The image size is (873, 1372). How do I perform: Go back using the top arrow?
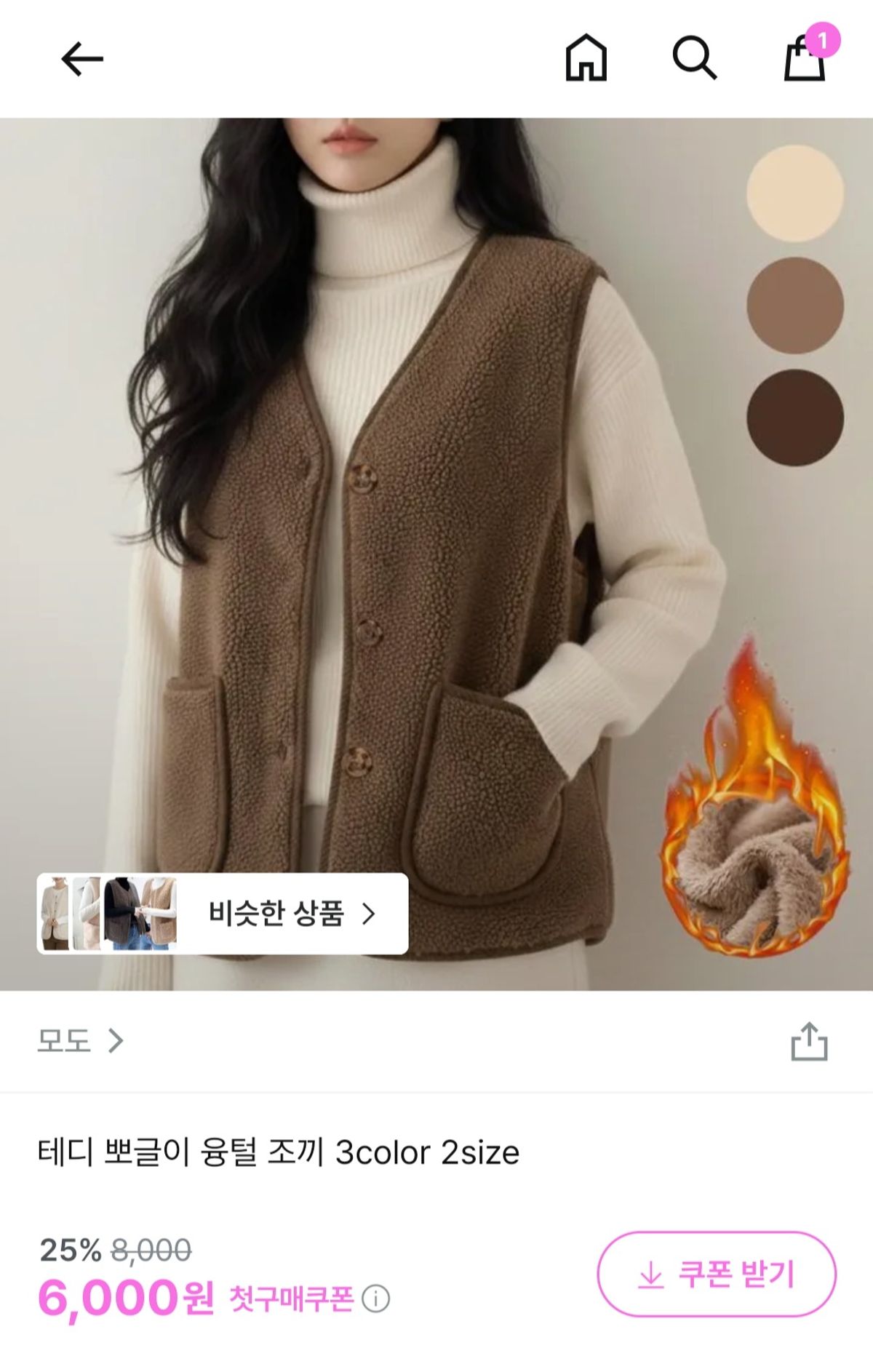click(x=81, y=59)
